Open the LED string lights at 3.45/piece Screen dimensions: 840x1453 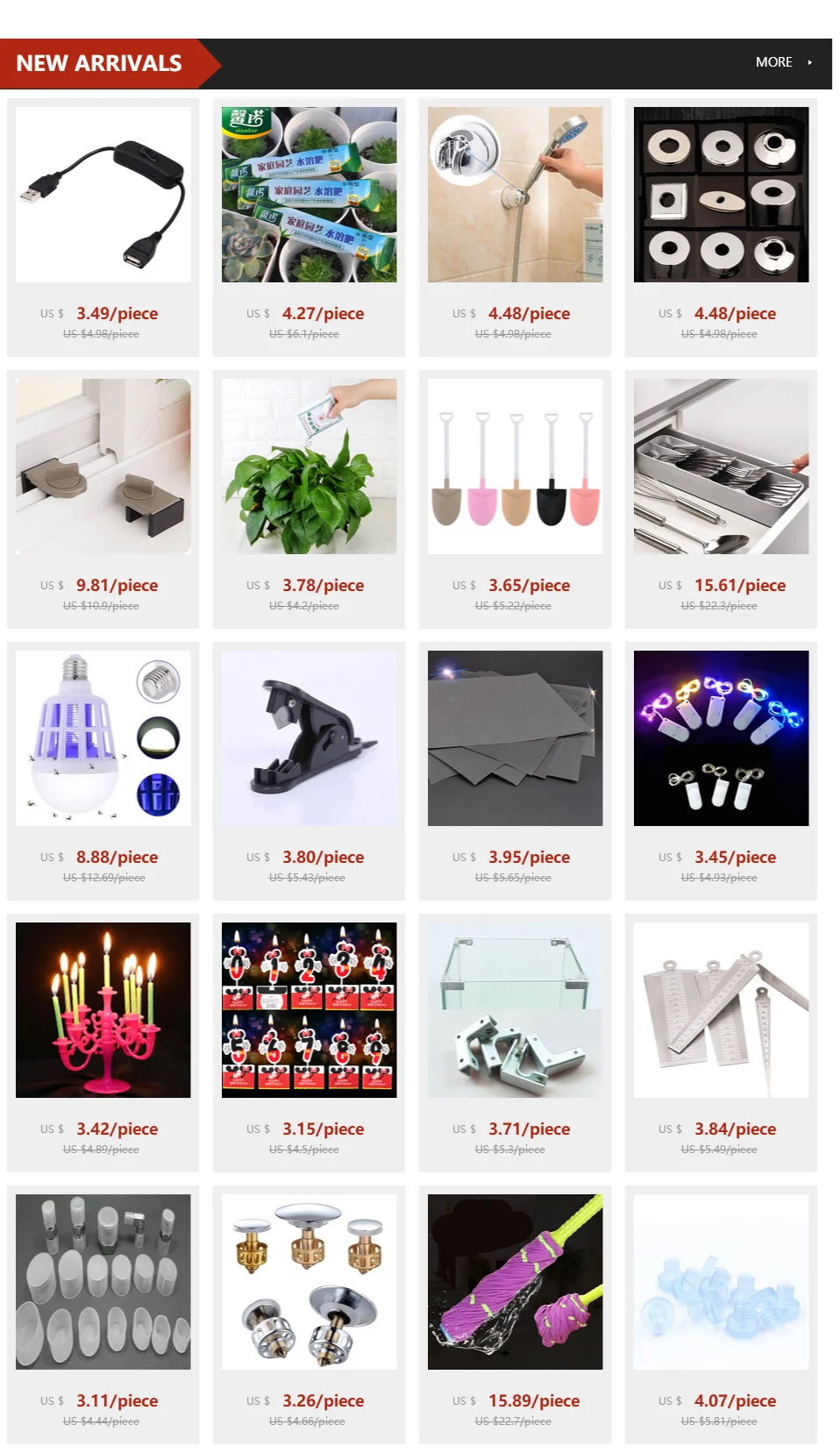(722, 738)
